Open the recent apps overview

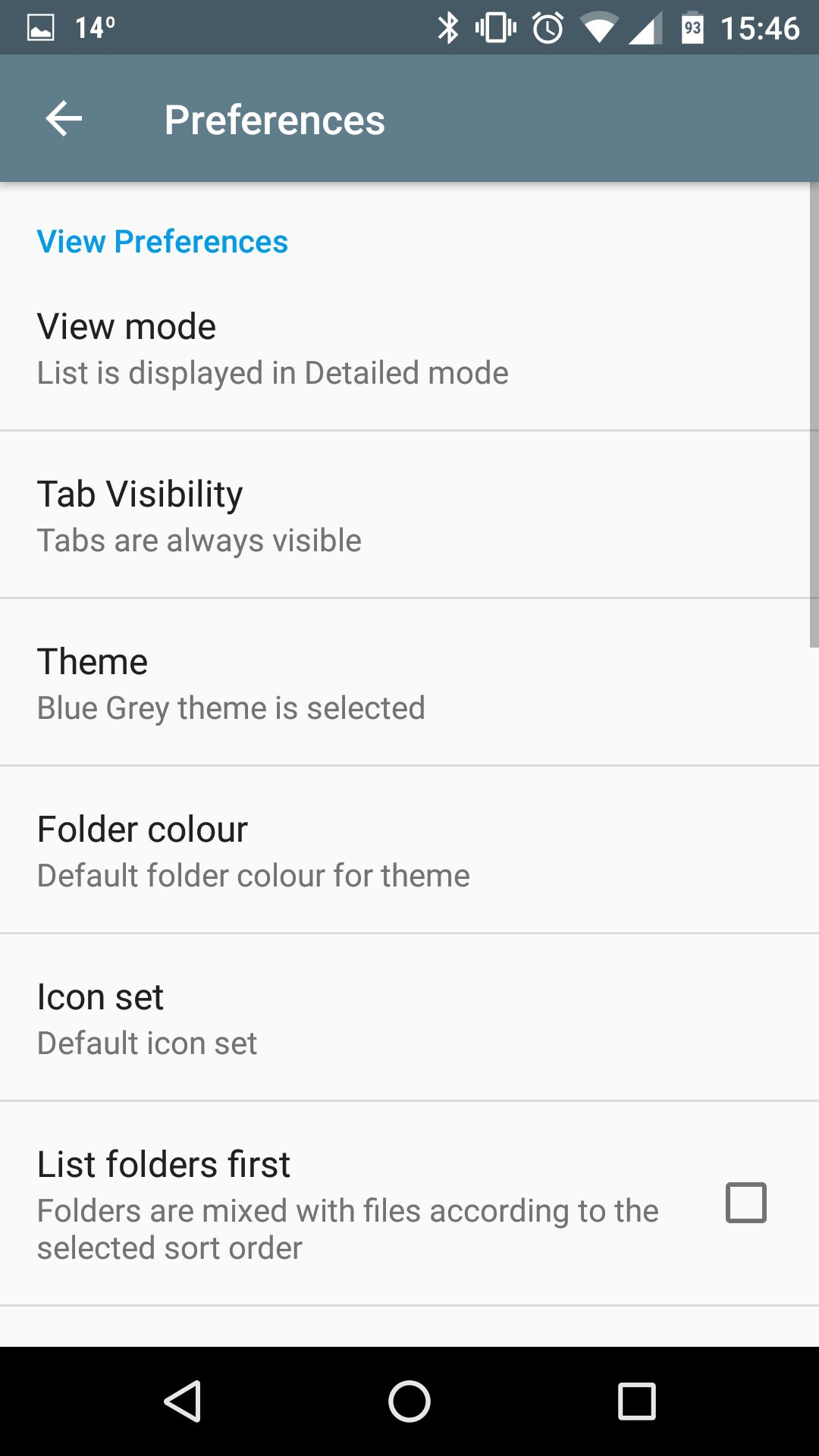click(x=637, y=1401)
